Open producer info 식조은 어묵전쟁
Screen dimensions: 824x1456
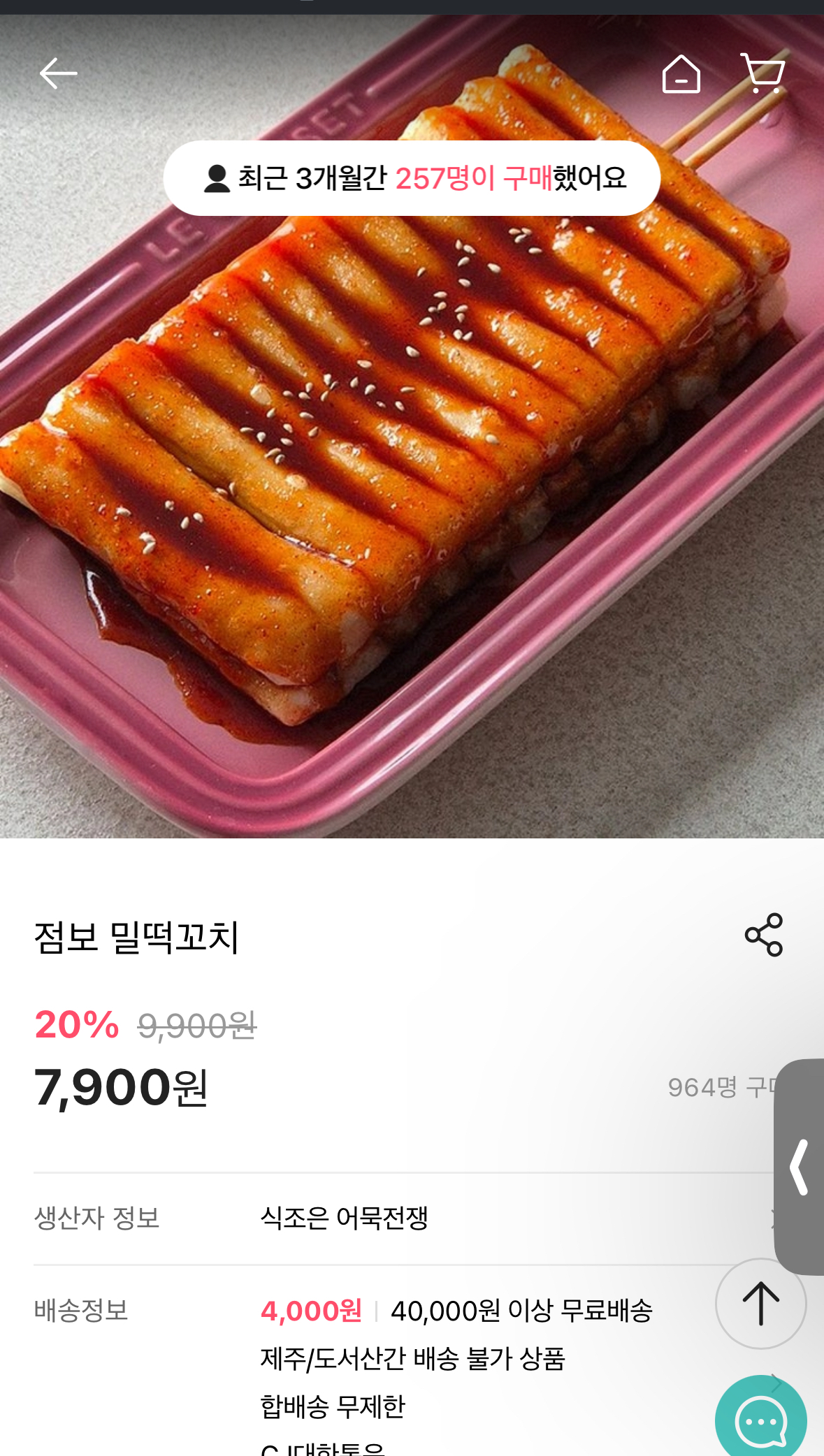coord(344,1218)
